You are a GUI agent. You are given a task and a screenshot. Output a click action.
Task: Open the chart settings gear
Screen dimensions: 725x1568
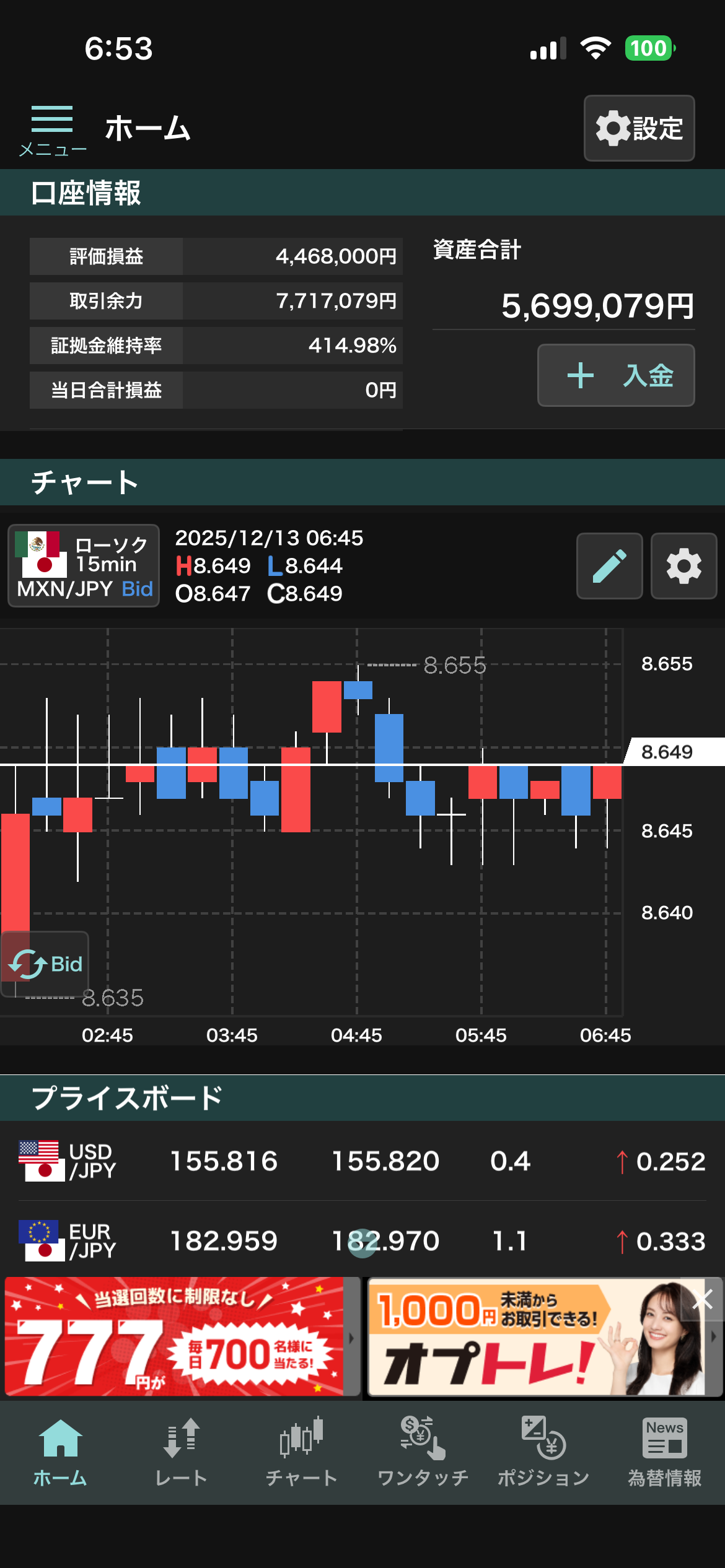pyautogui.click(x=683, y=566)
